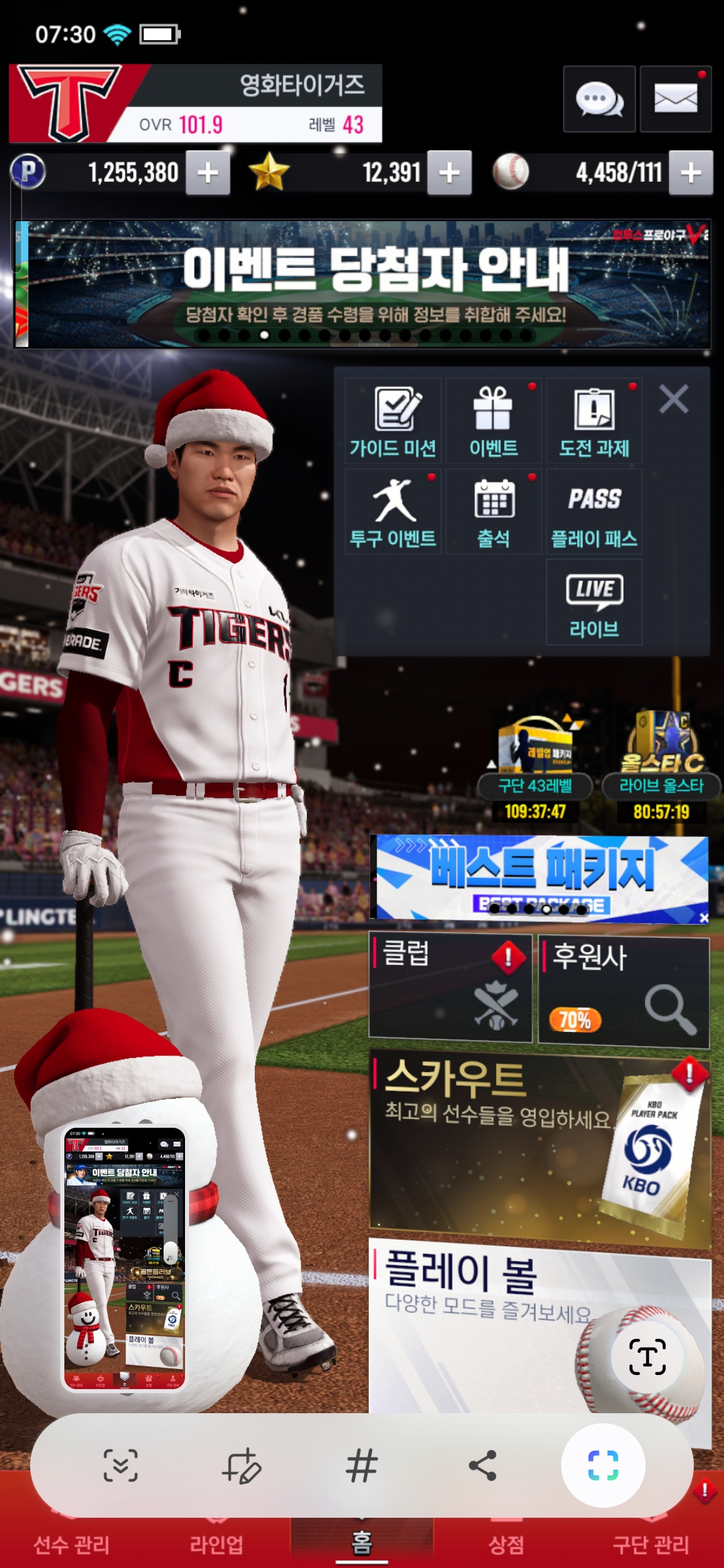Open 이벤트 gift menu
The height and width of the screenshot is (1568, 724).
pos(493,421)
